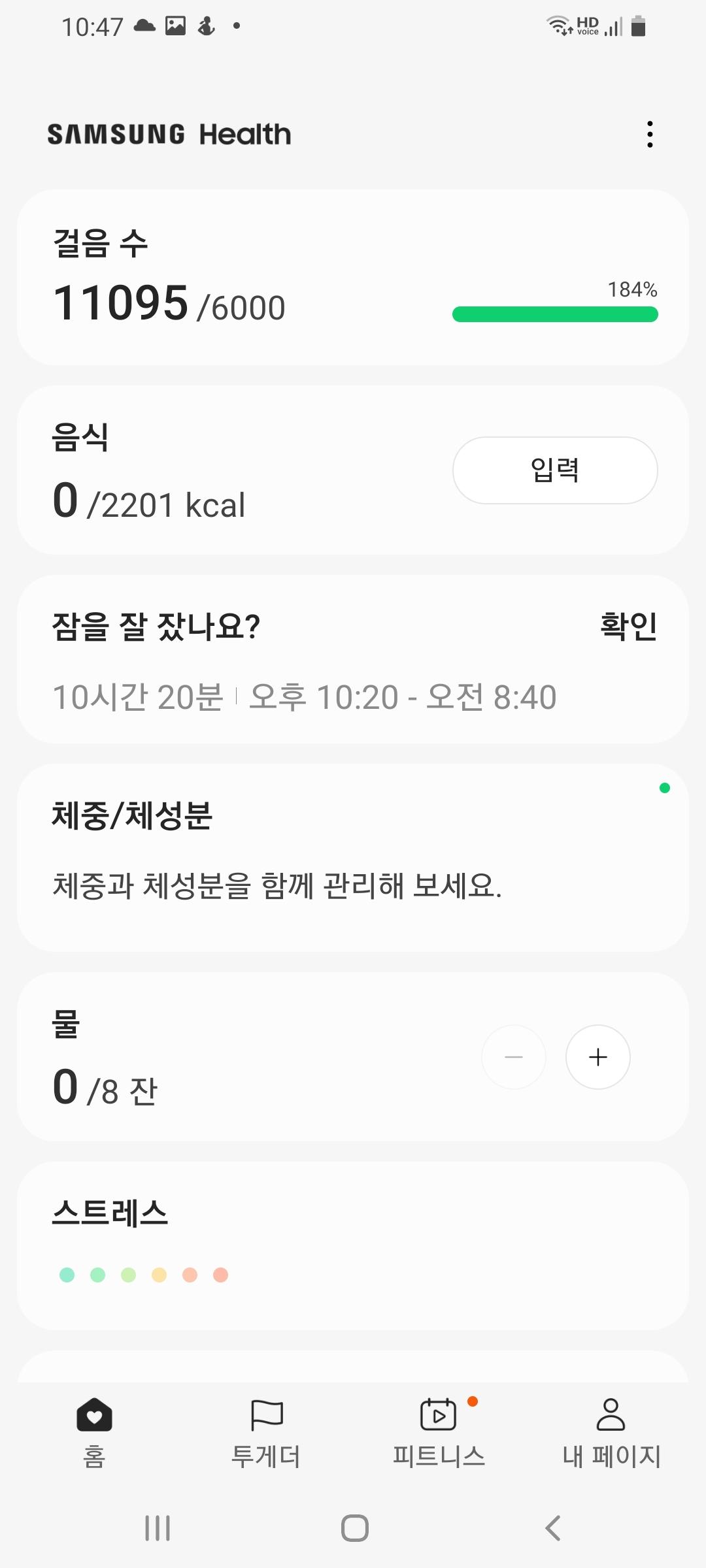Switch to the 홈 tab
This screenshot has height=1568, width=706.
click(x=94, y=1431)
